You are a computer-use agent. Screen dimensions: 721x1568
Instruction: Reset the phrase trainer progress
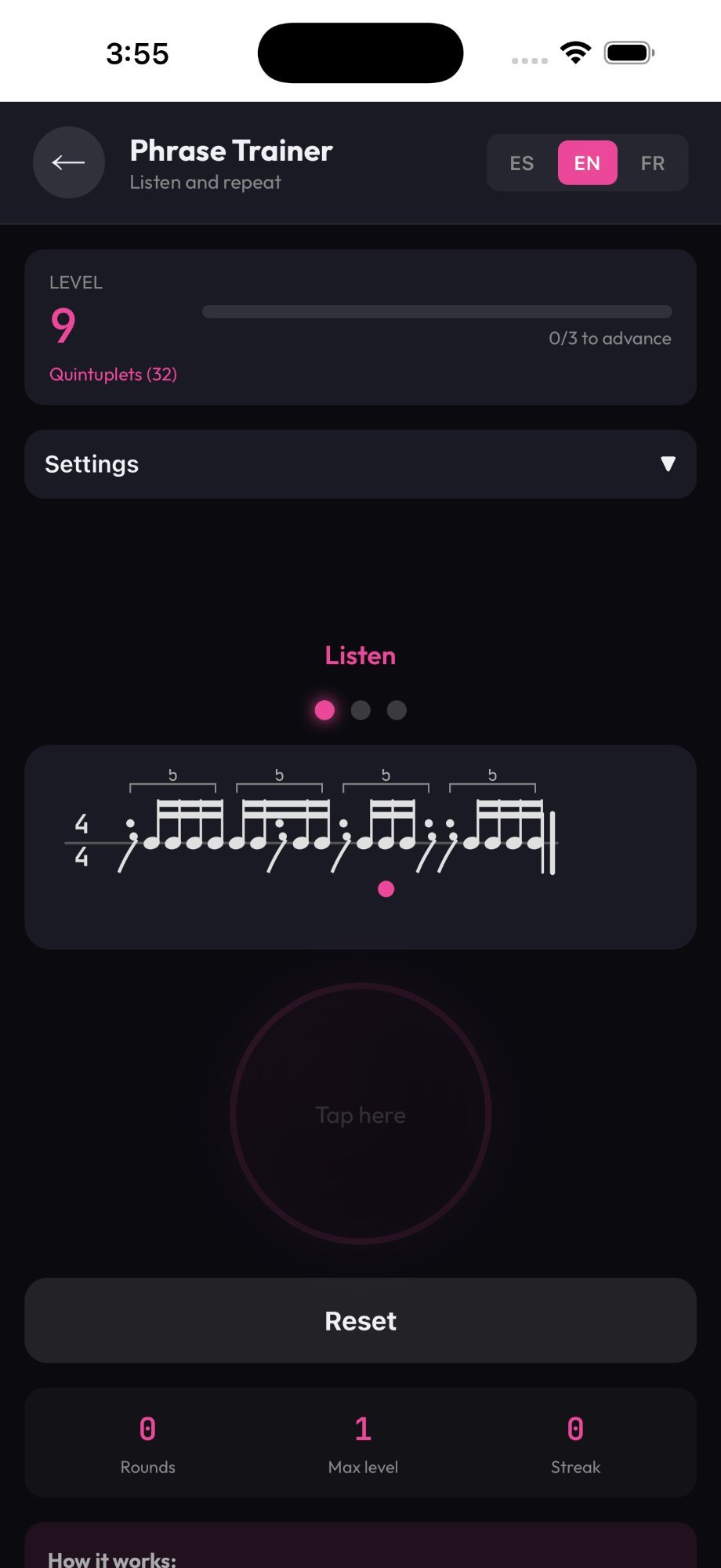pos(360,1321)
